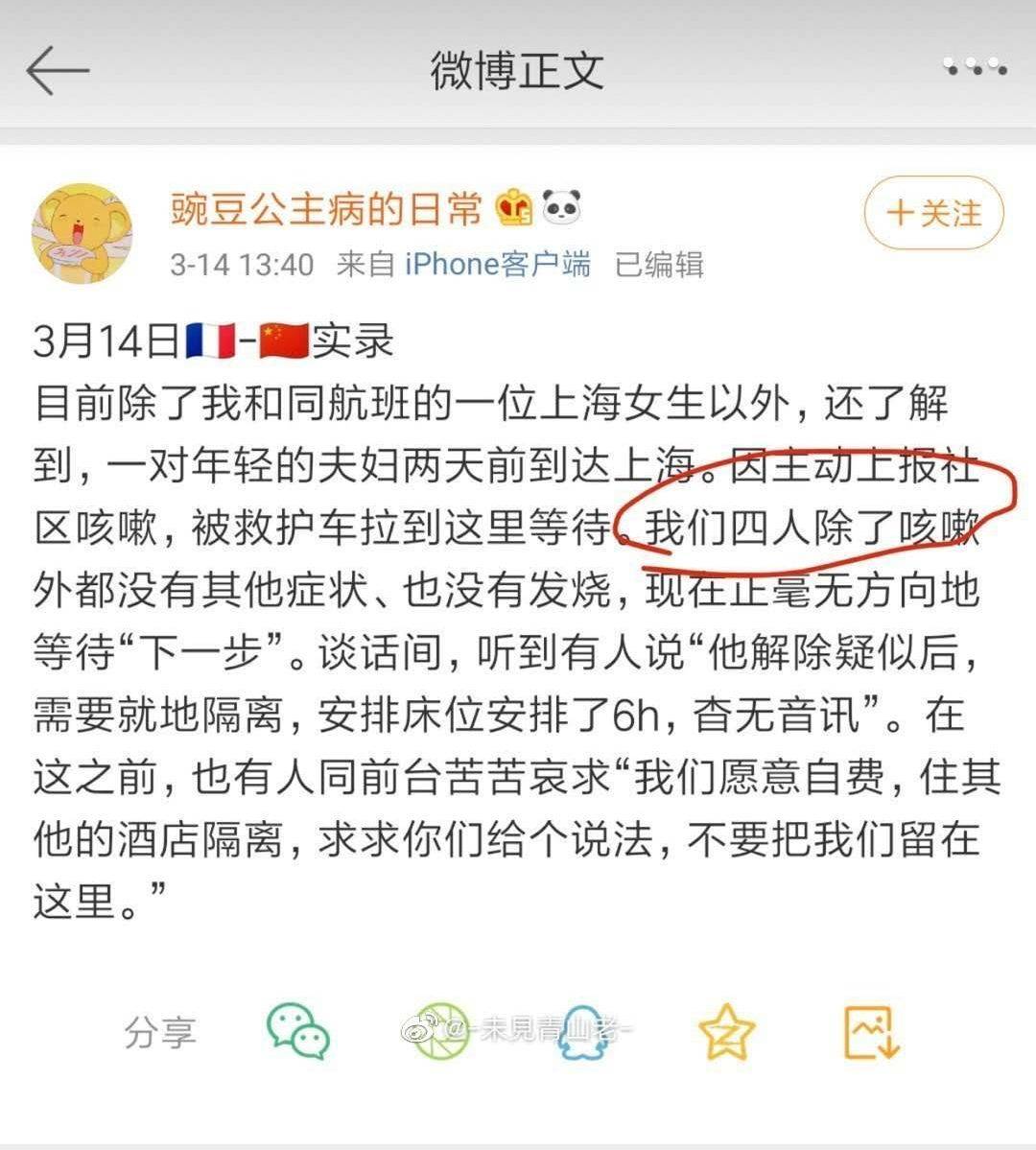Screen dimensions: 1036x1150
Task: Follow the author with the +关注 button
Action: coord(933,213)
